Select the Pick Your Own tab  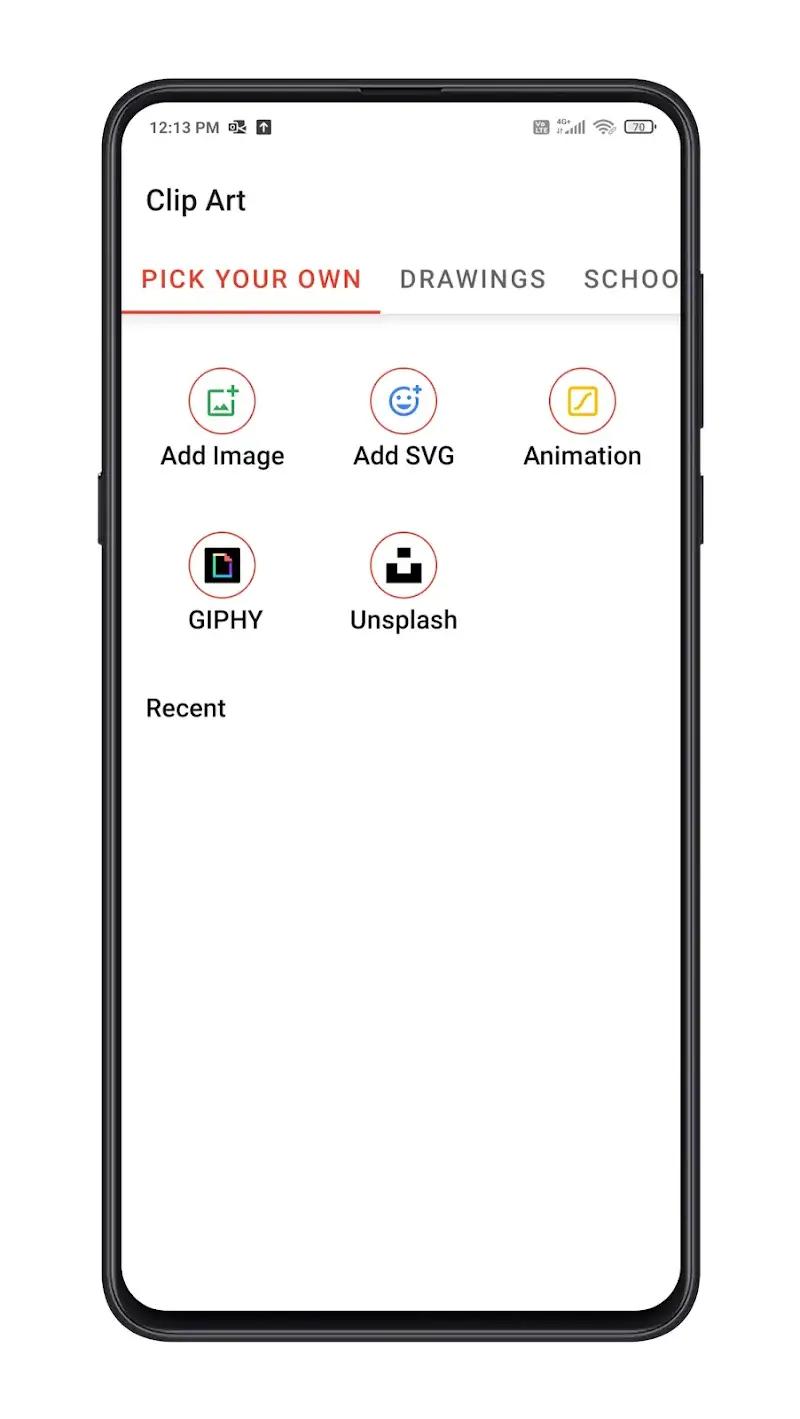[x=251, y=279]
